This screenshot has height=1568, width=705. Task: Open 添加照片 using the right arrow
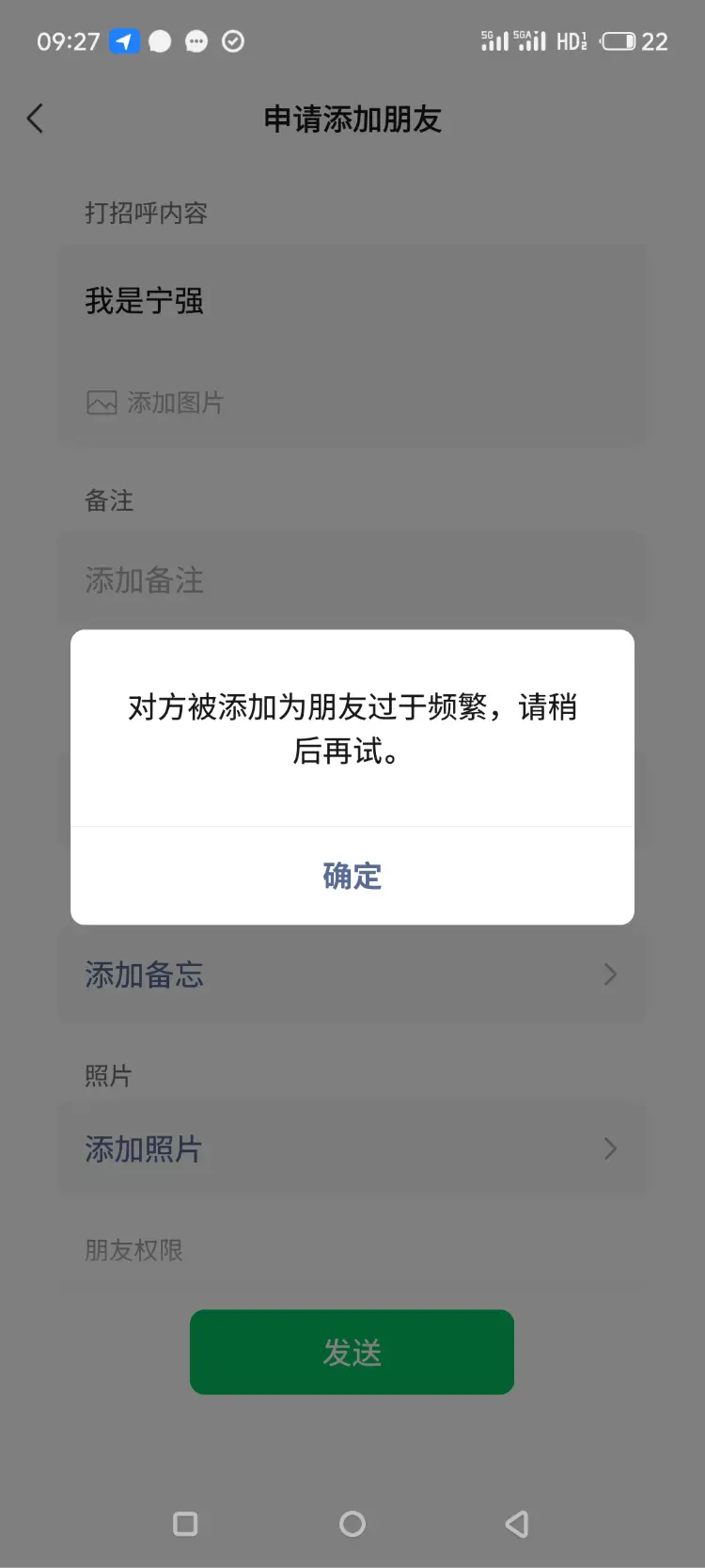pyautogui.click(x=610, y=1148)
